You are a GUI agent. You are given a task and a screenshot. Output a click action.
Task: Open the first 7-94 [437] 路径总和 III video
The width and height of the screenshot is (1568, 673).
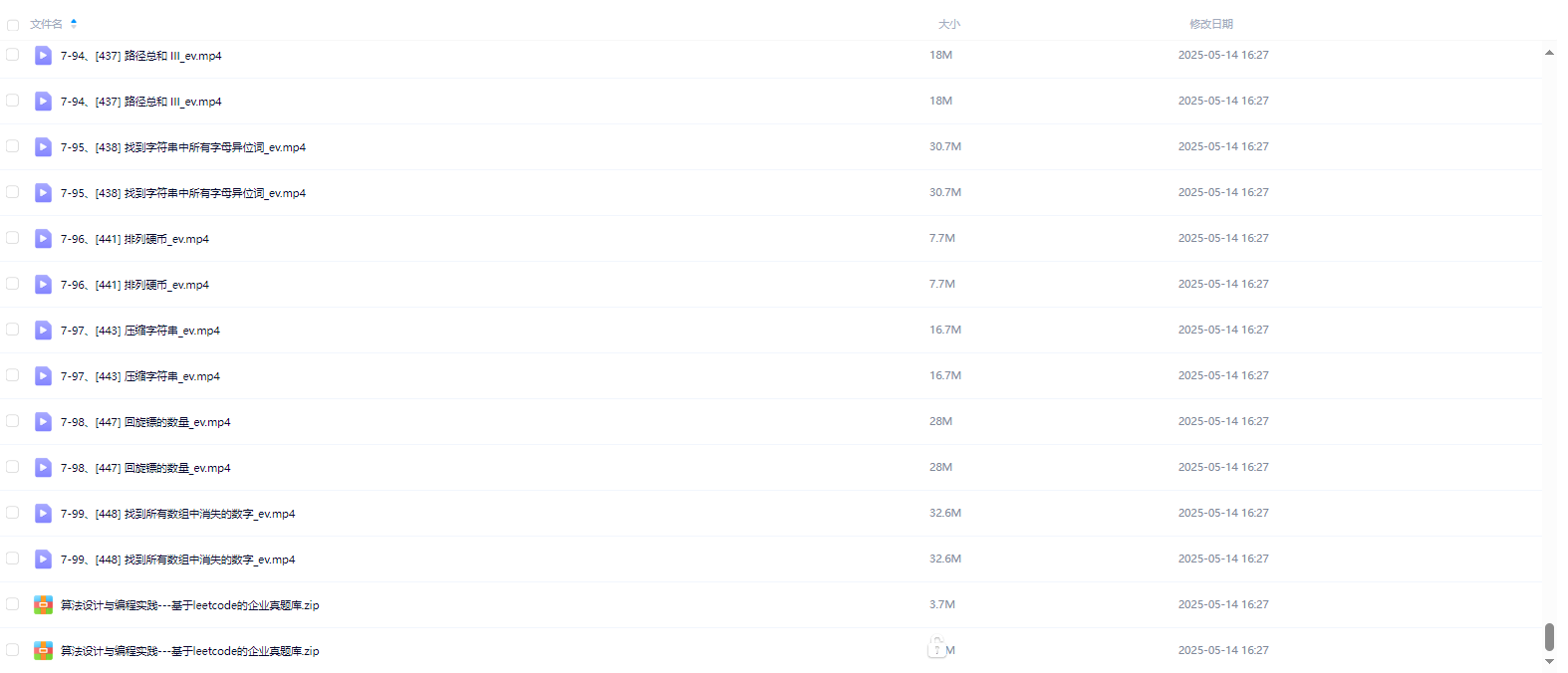[x=140, y=56]
